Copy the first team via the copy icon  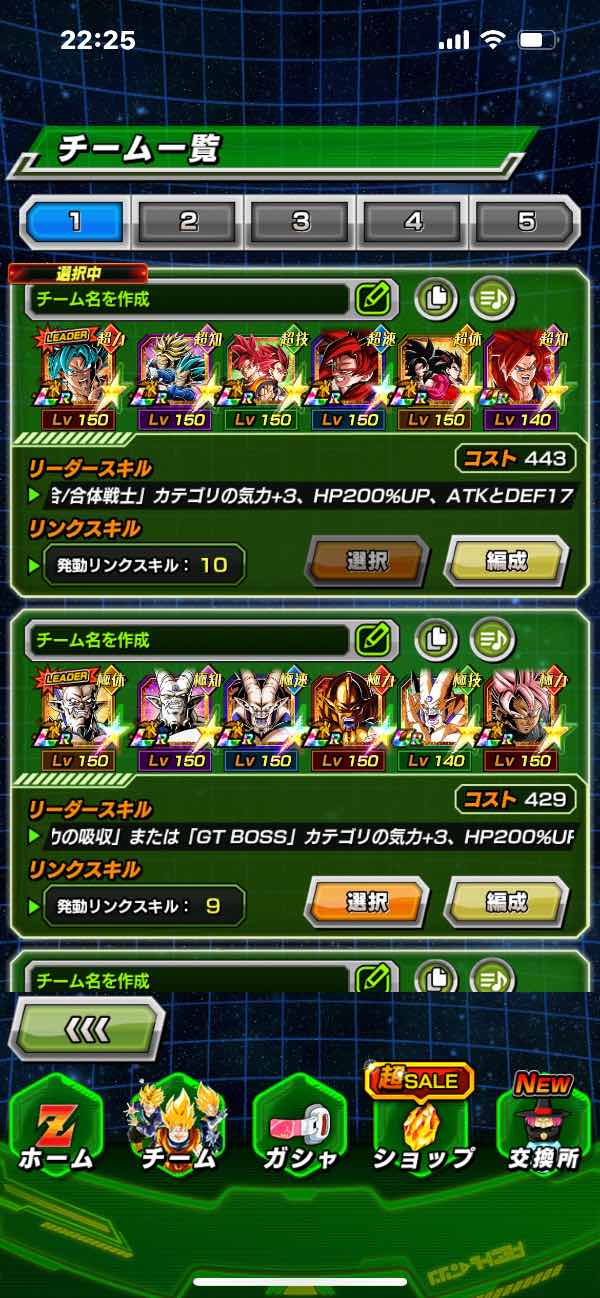tap(435, 297)
